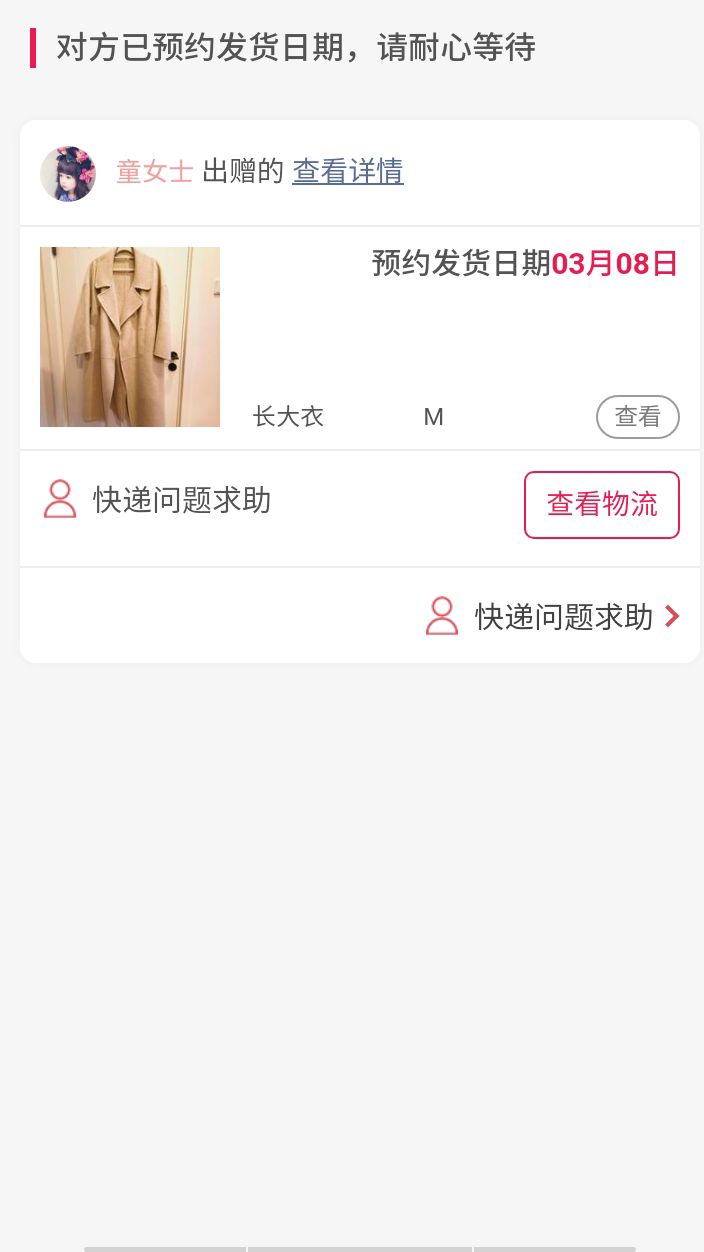Open the coat product thumbnail
The height and width of the screenshot is (1252, 704).
(130, 337)
